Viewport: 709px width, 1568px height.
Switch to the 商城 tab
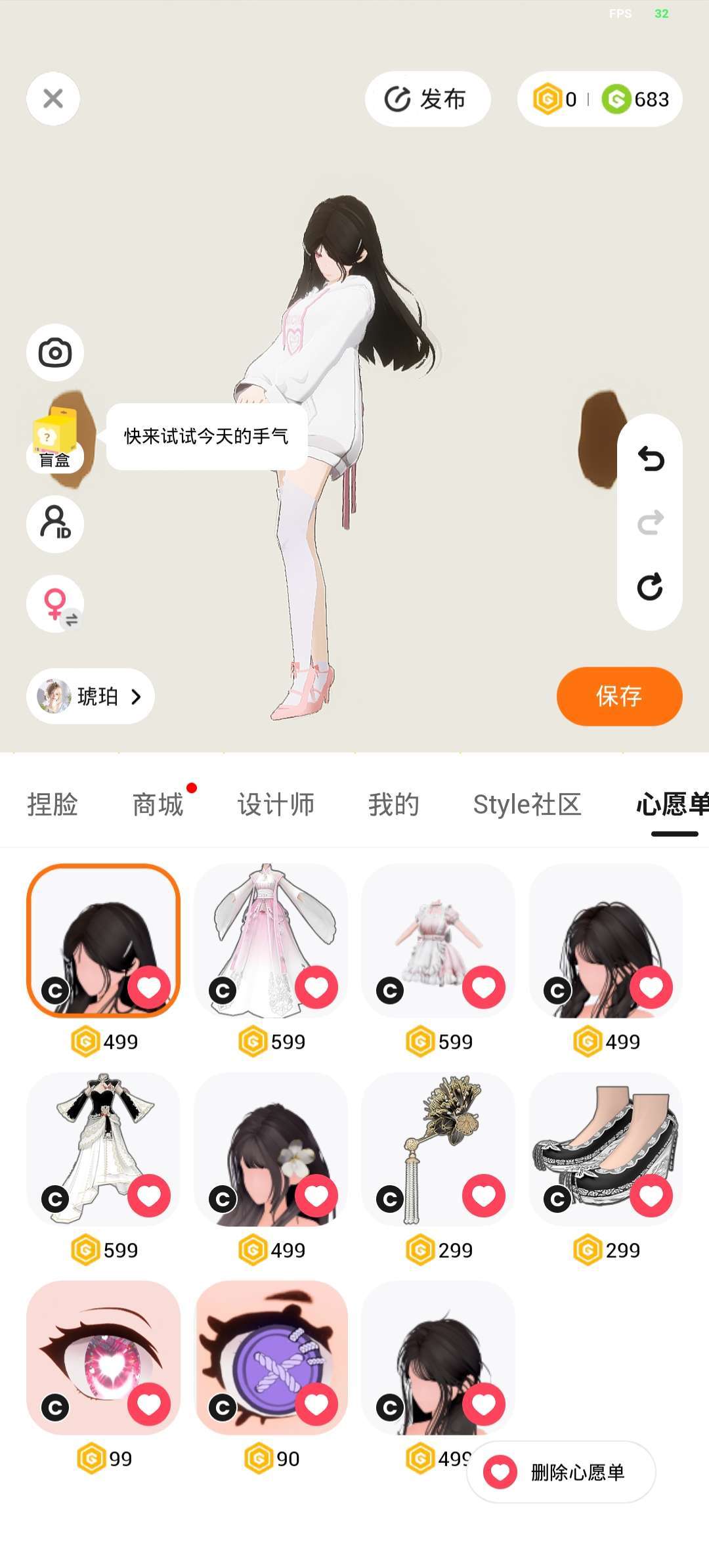(158, 804)
